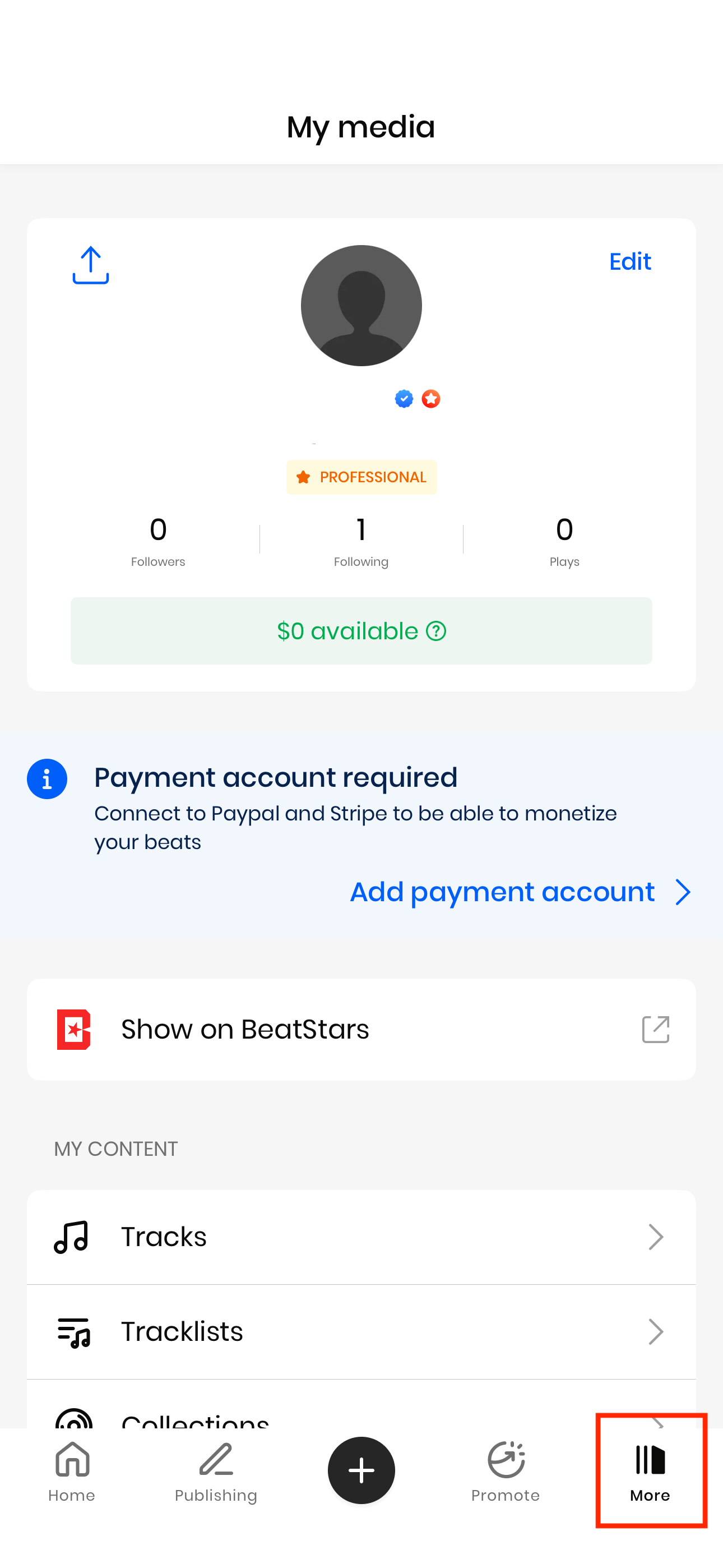Switch to the Publishing tab

pos(216,1472)
